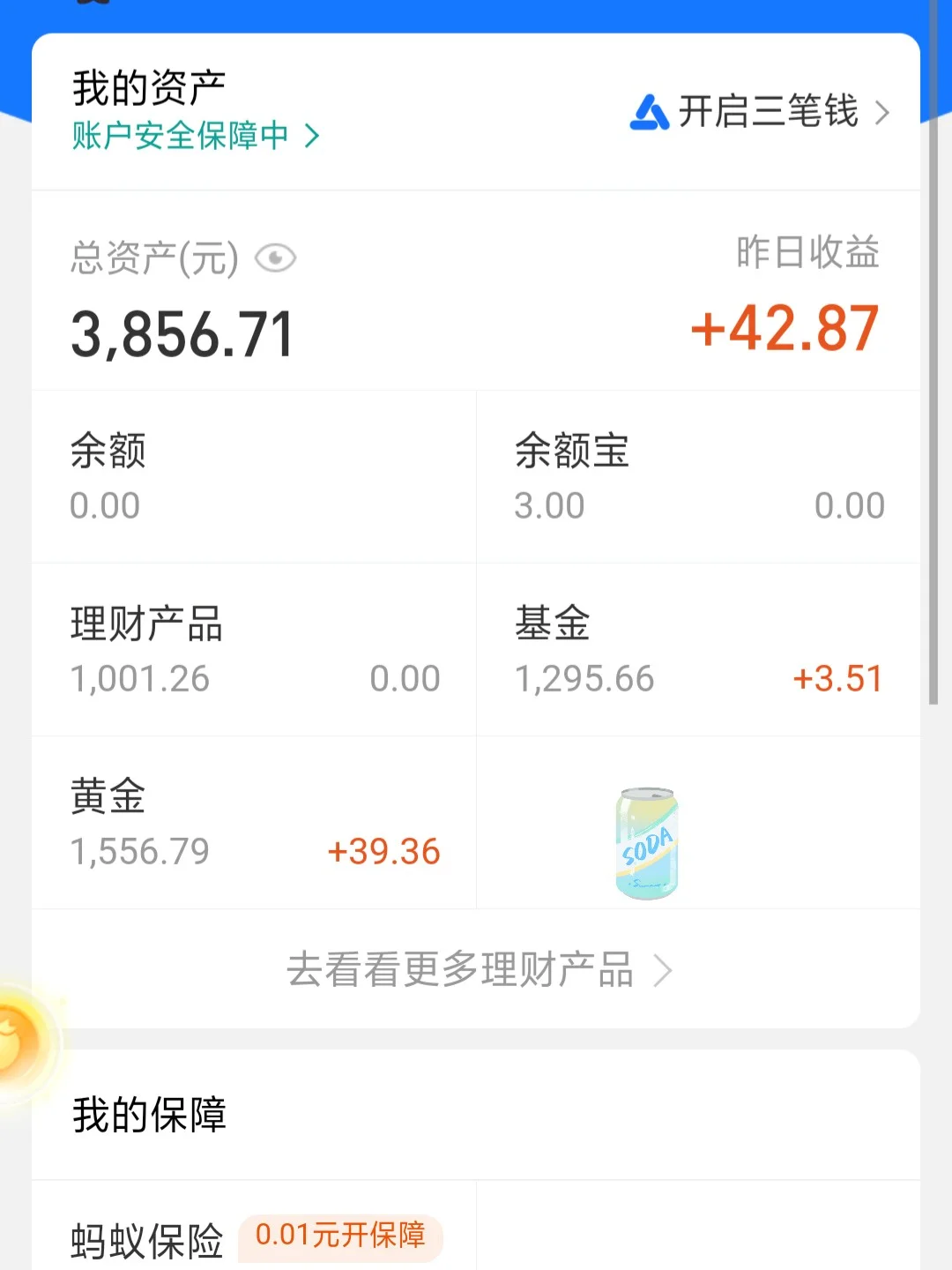Viewport: 952px width, 1270px height.
Task: Open 账户安全保障中 security link
Action: point(195,136)
